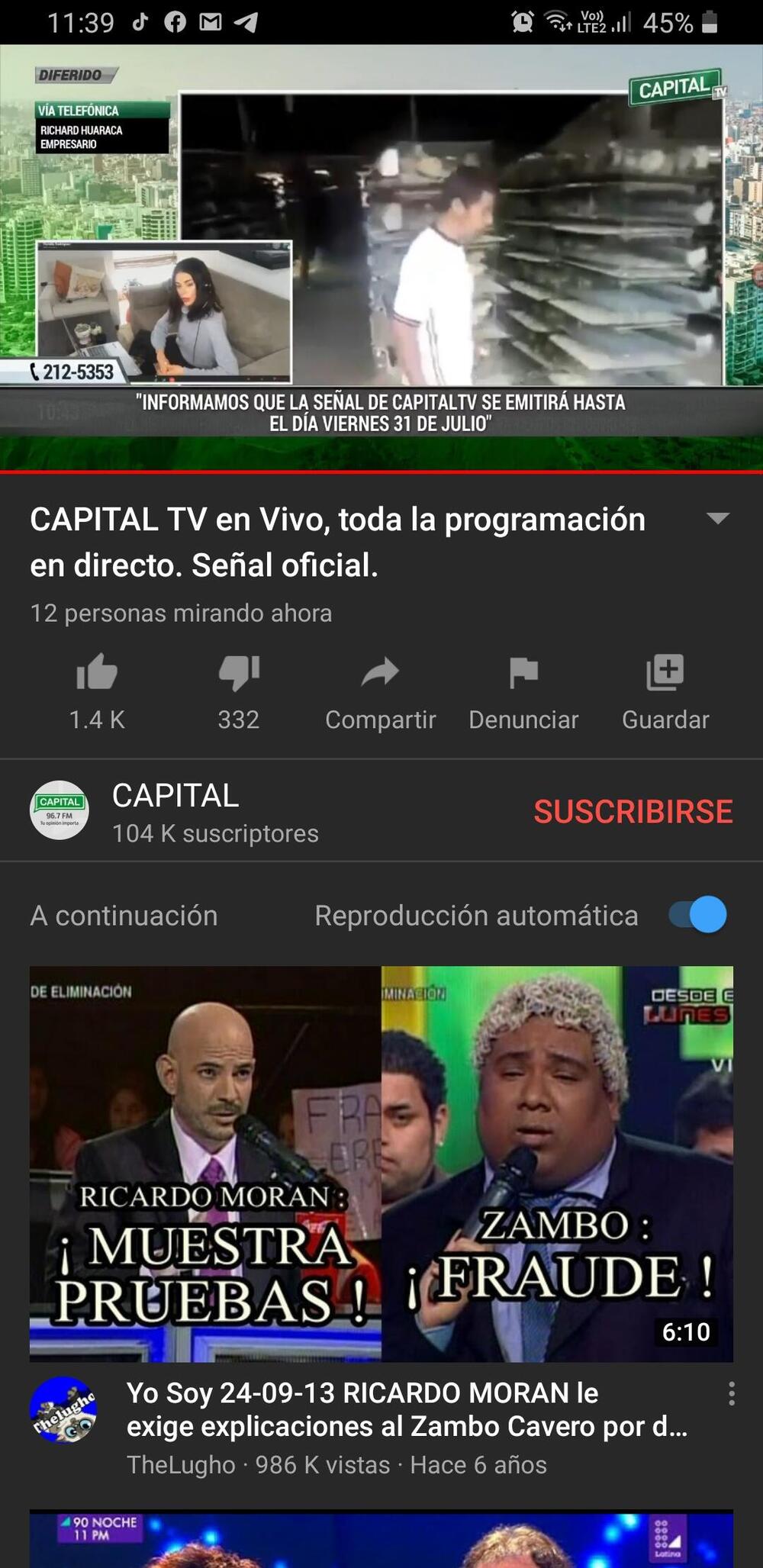
Task: Disable Reproducción automática switch
Action: (698, 914)
